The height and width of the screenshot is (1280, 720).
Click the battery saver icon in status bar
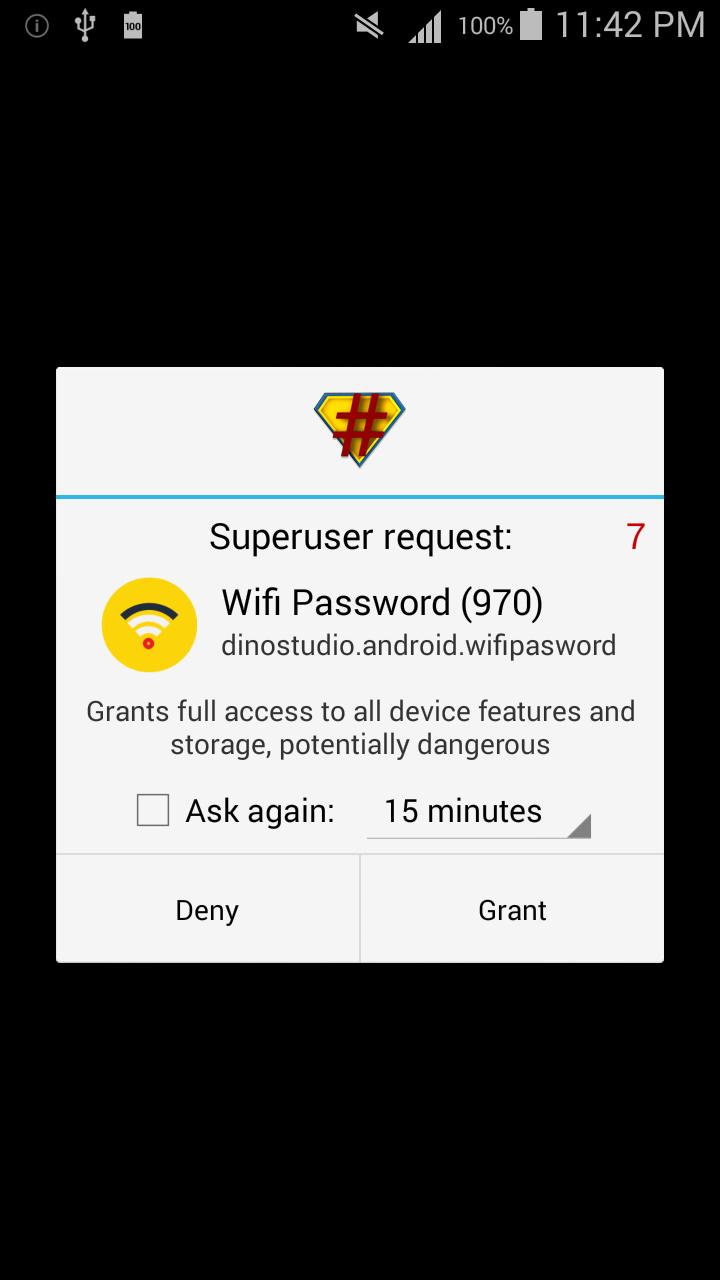[131, 24]
